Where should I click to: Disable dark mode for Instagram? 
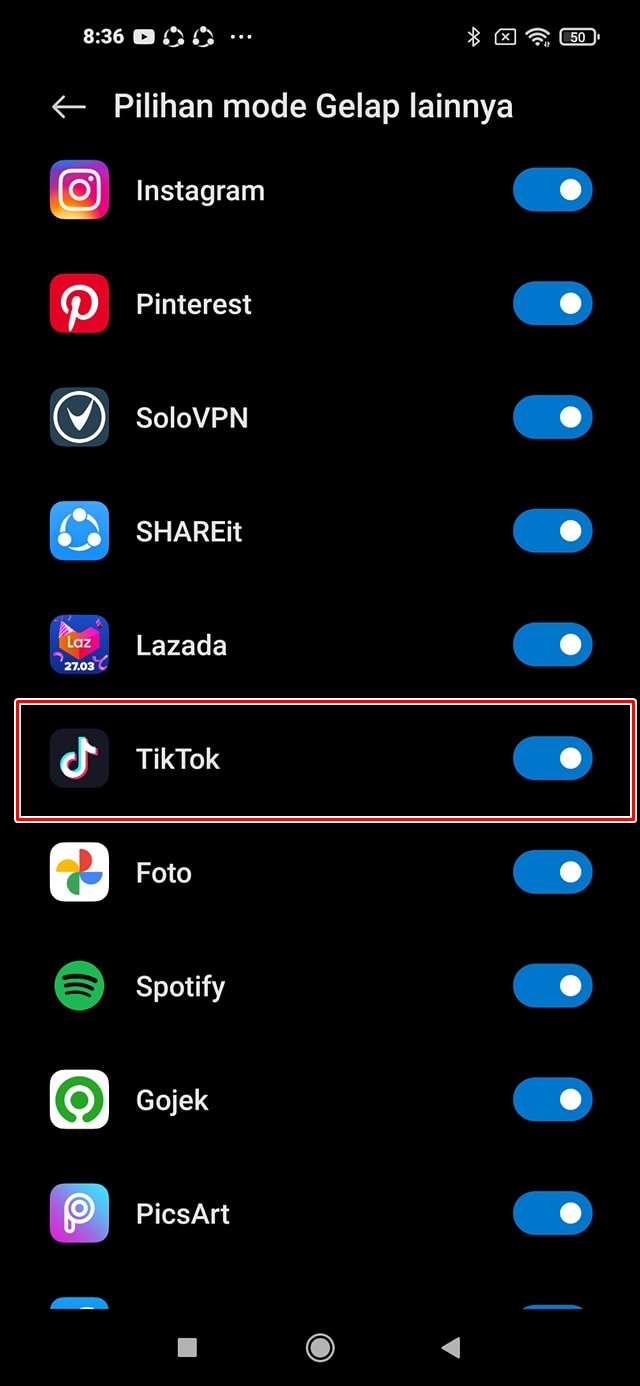coord(552,190)
